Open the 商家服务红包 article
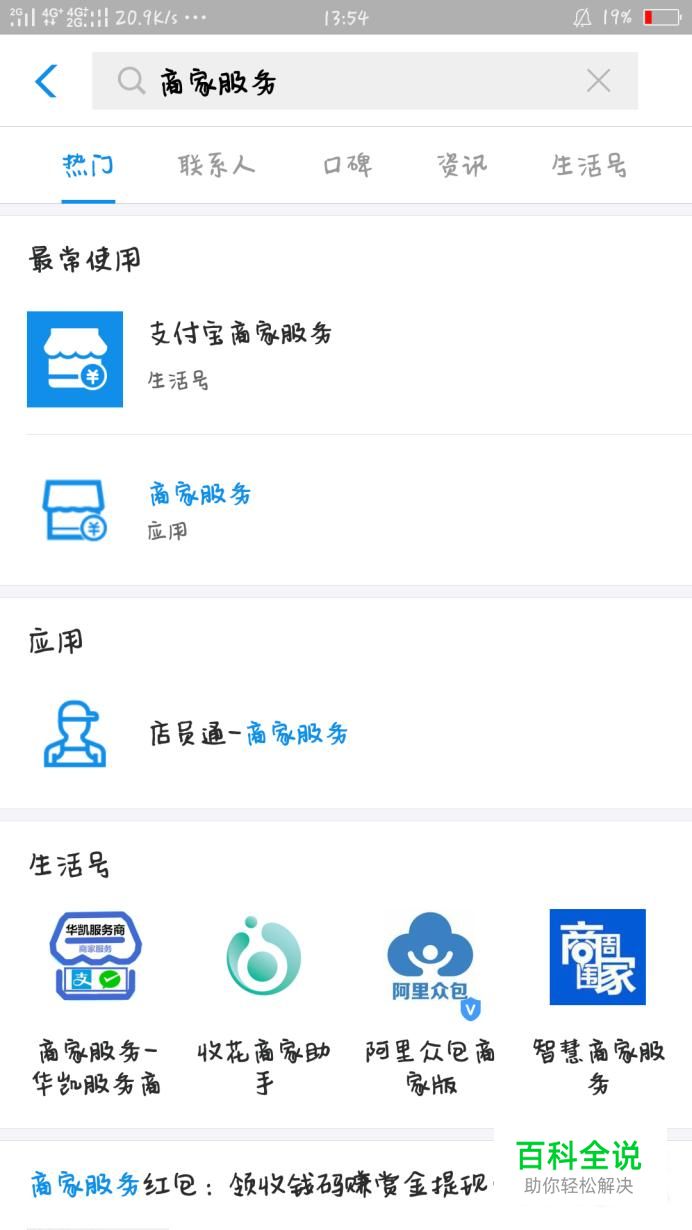This screenshot has height=1230, width=692. (x=260, y=1185)
